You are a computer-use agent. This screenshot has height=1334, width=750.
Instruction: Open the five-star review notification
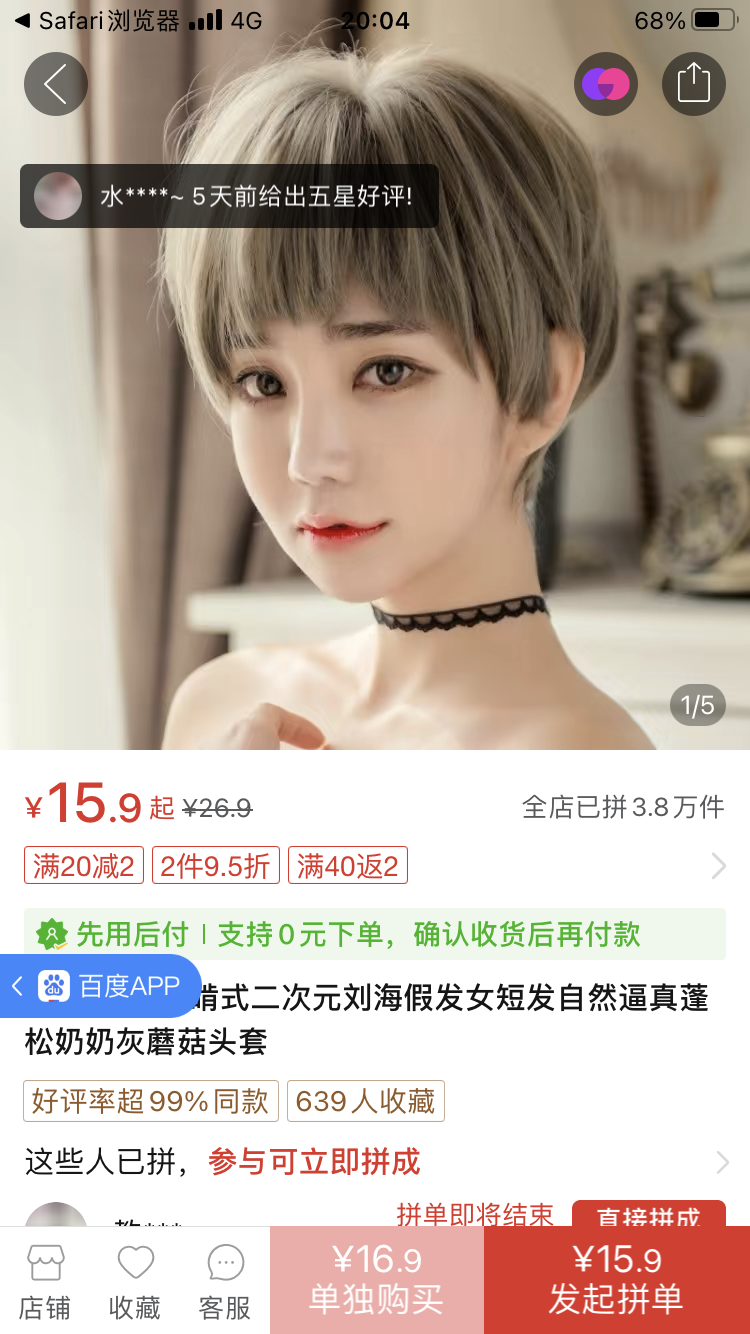[229, 196]
